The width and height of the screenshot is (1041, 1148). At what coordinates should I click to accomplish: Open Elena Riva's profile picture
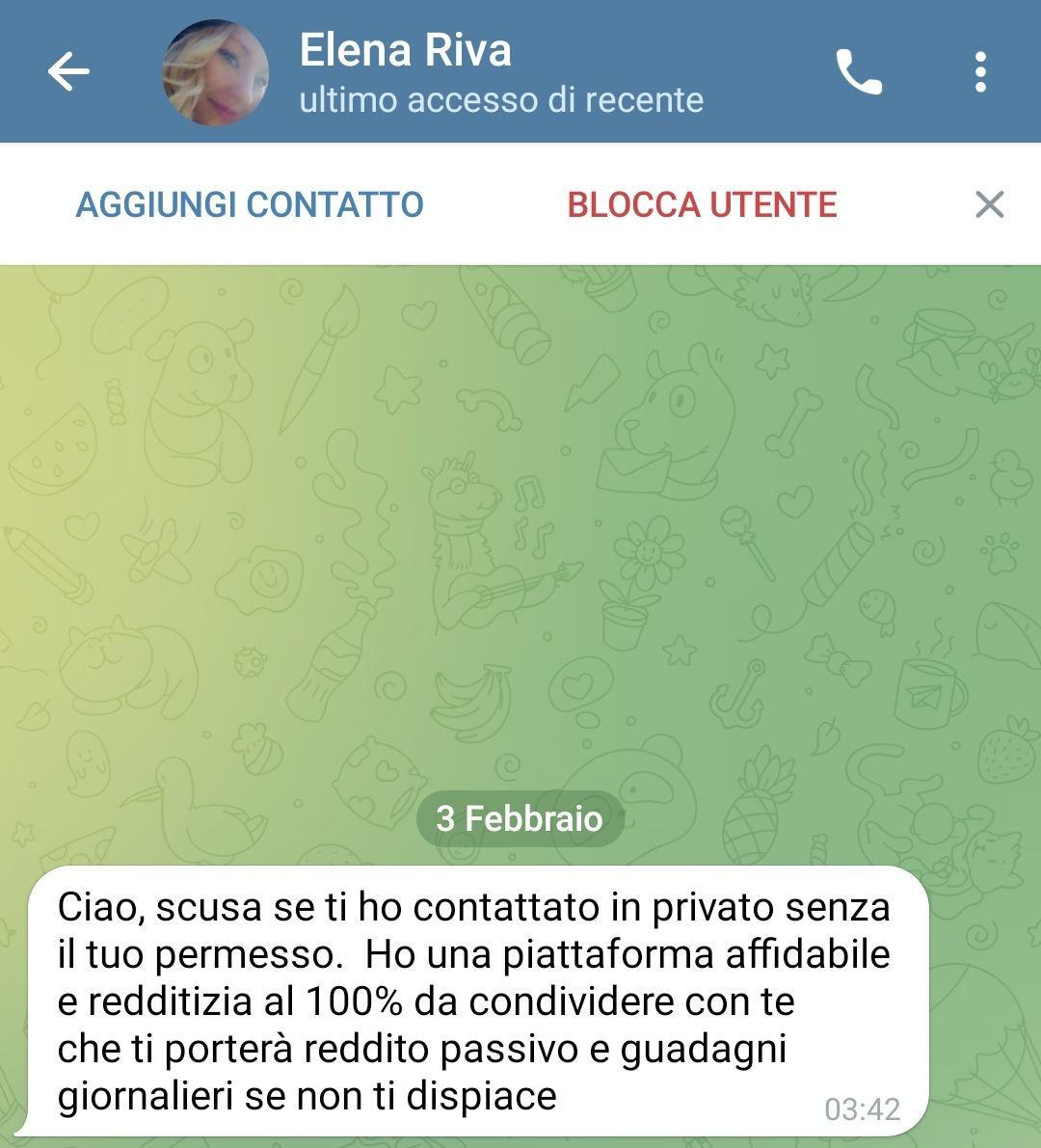point(216,73)
